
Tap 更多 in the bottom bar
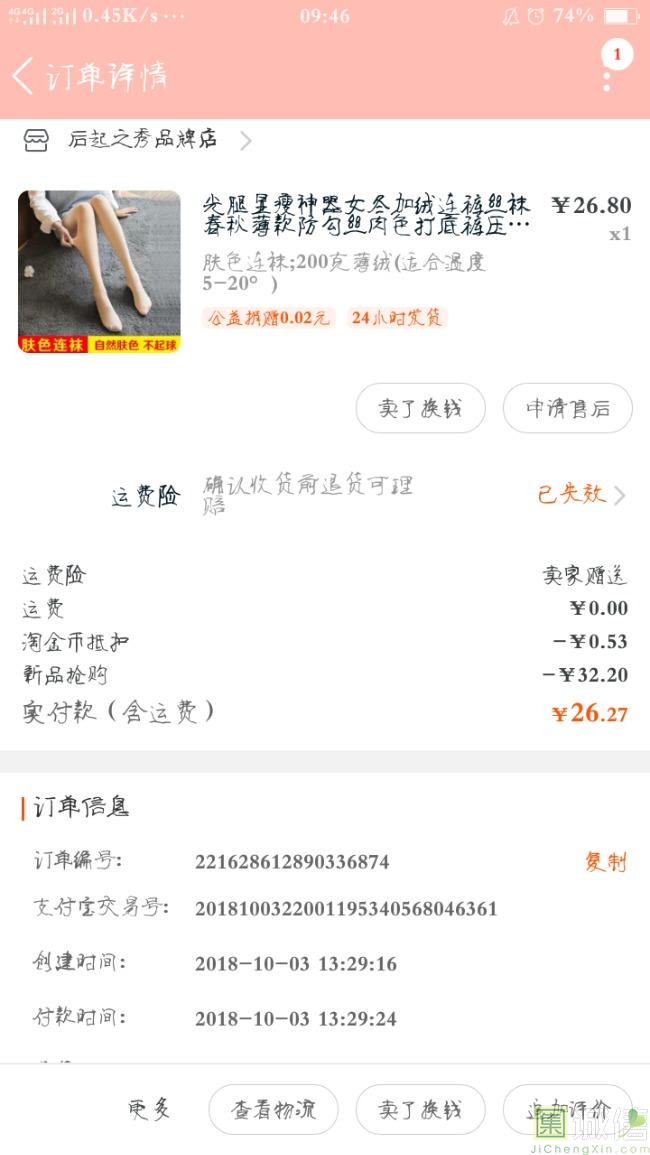(x=149, y=1109)
